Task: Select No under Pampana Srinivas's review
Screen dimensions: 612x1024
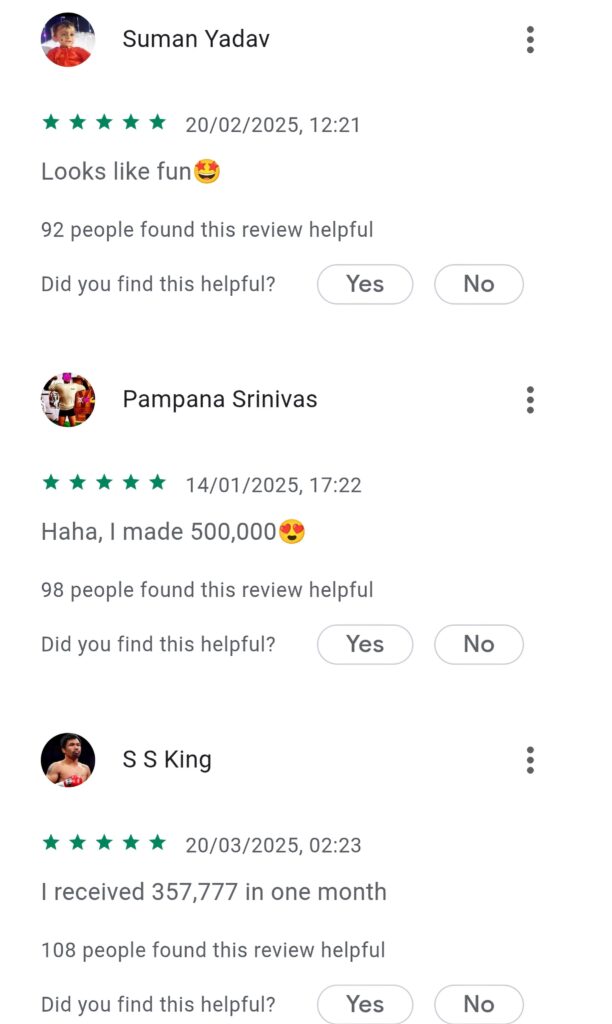Action: (478, 644)
